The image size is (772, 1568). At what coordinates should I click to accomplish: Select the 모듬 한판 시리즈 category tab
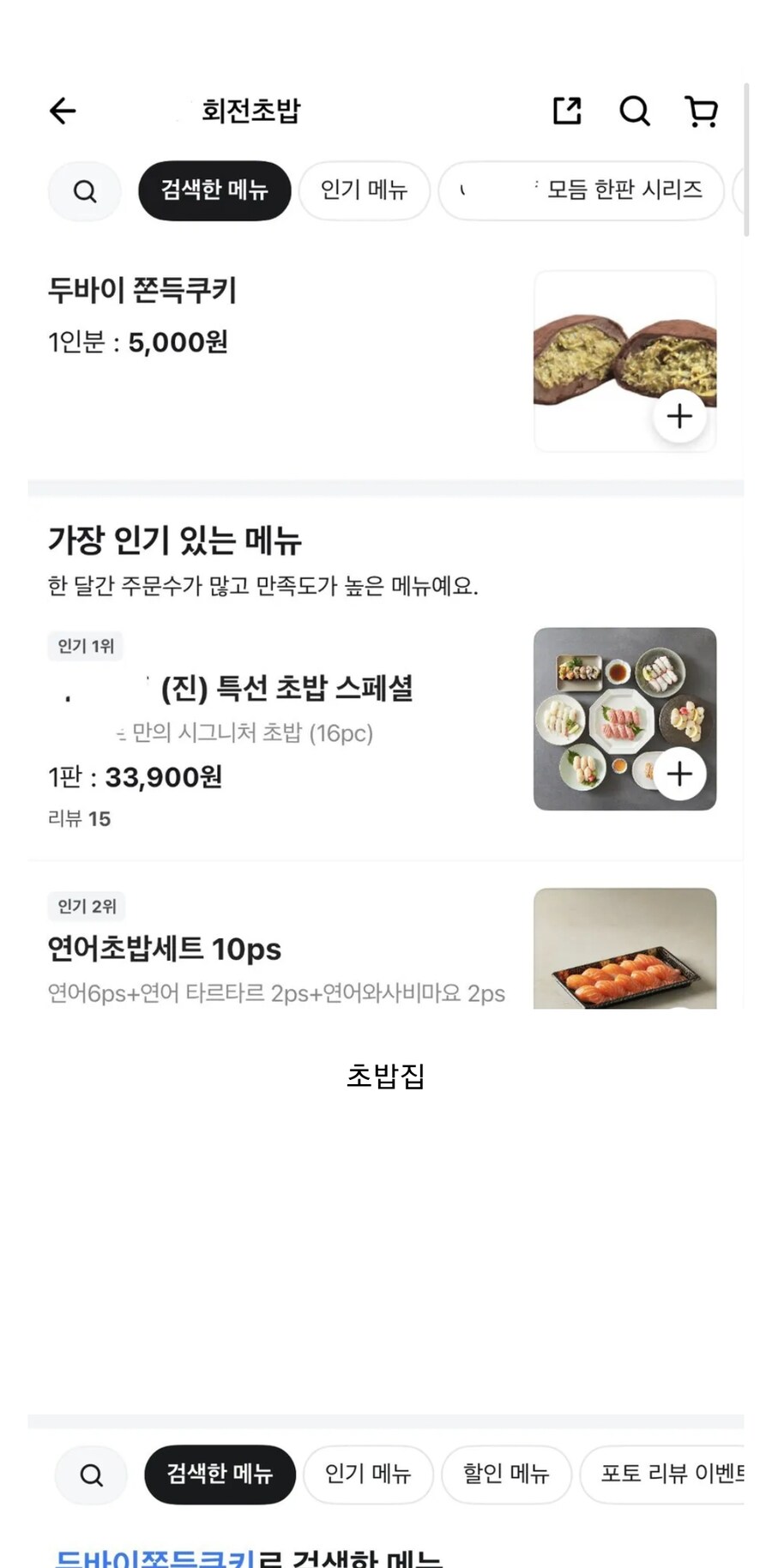(x=609, y=190)
